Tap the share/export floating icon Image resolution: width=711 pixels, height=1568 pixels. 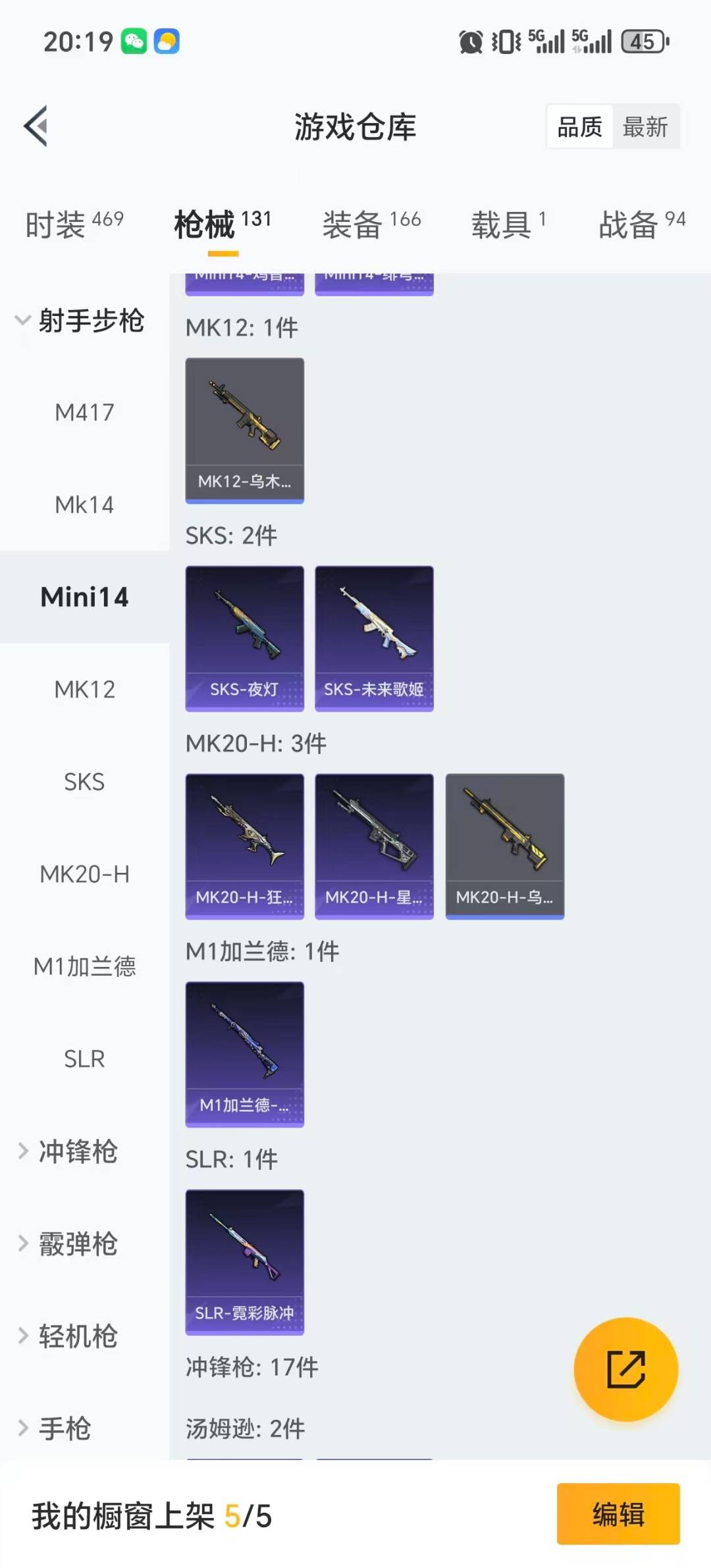626,1369
